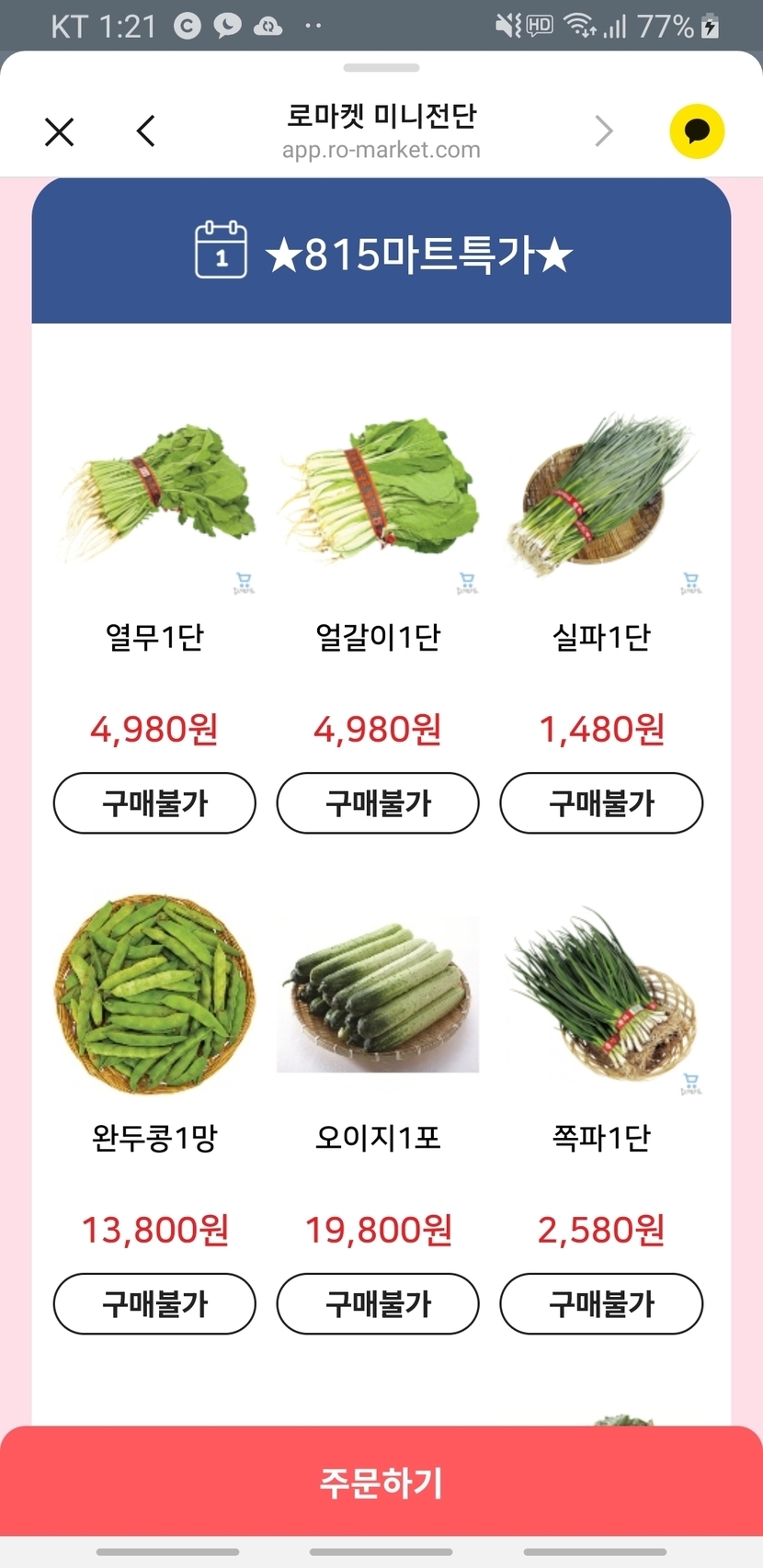Place order with 주문하기 button
The image size is (763, 1568).
[381, 1482]
